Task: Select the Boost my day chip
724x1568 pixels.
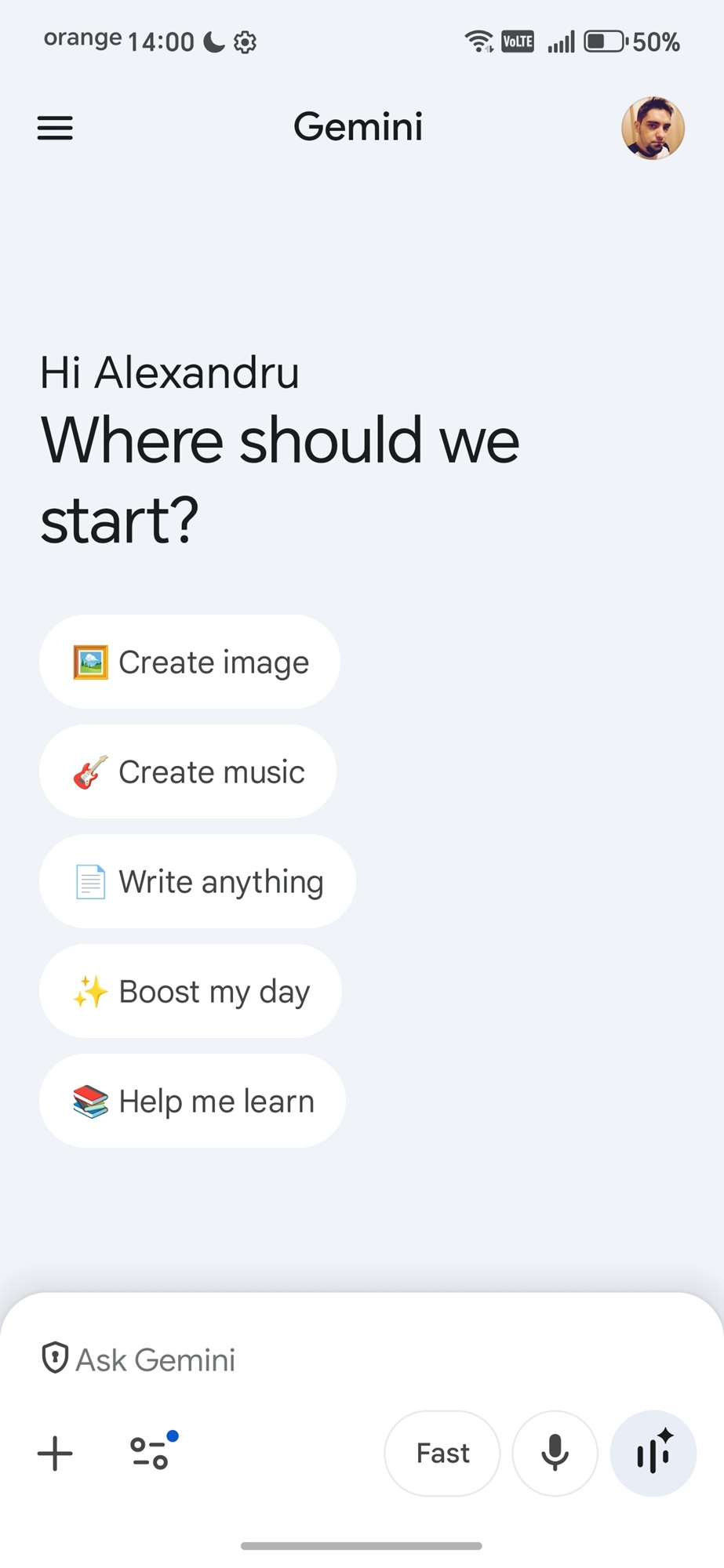Action: tap(191, 992)
